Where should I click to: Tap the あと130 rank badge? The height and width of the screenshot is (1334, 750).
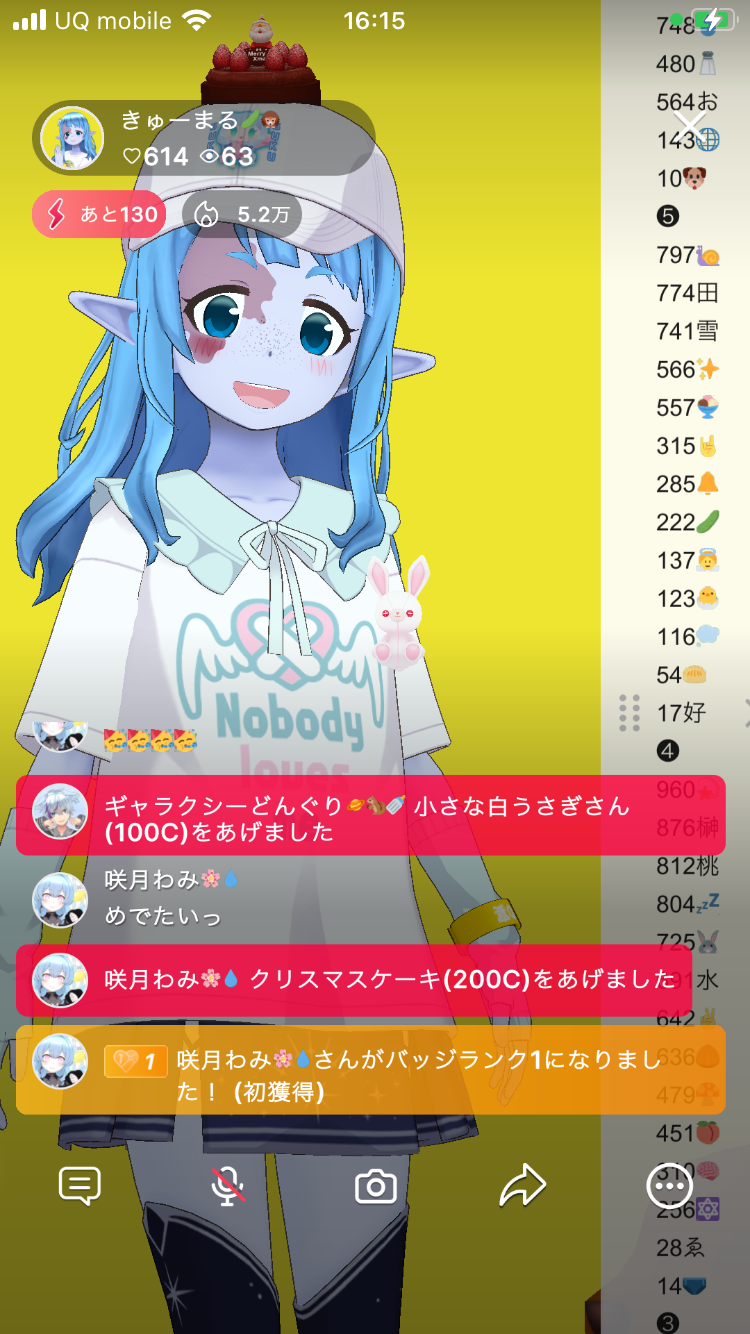point(99,214)
